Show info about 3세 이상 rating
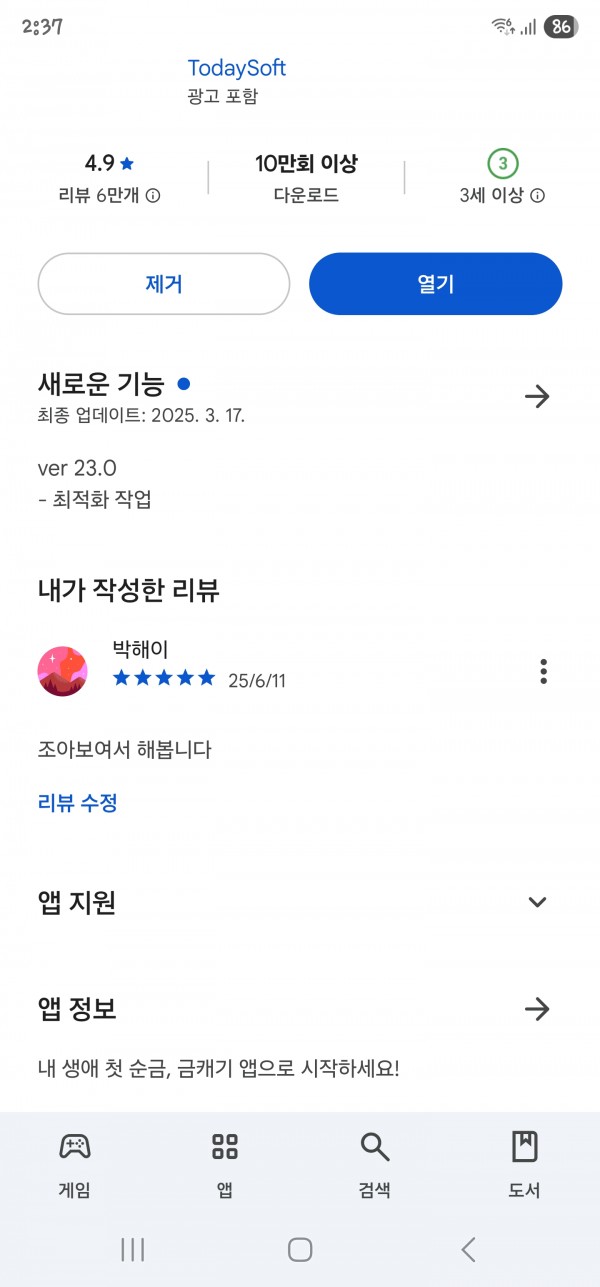The height and width of the screenshot is (1287, 600). click(x=537, y=196)
